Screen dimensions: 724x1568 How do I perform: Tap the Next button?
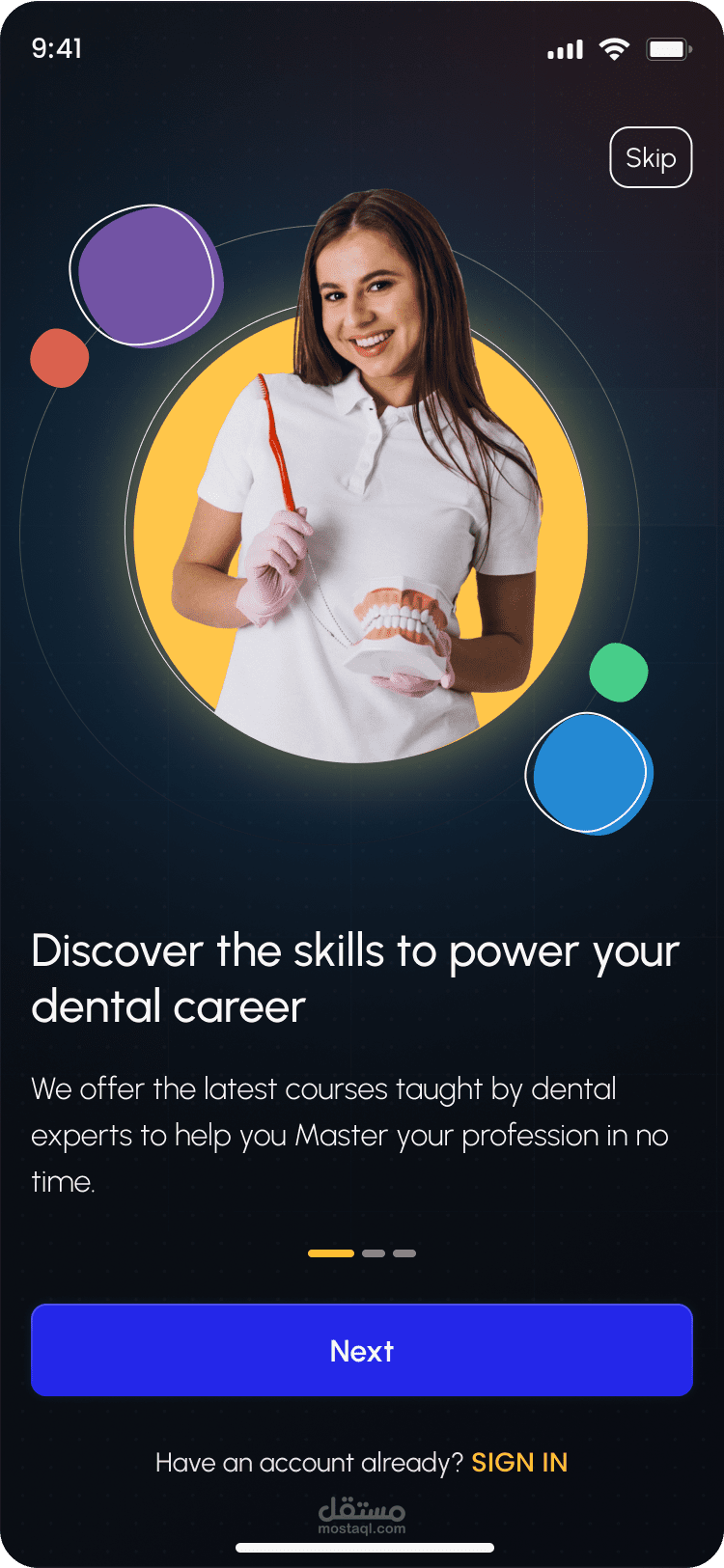pyautogui.click(x=362, y=1350)
